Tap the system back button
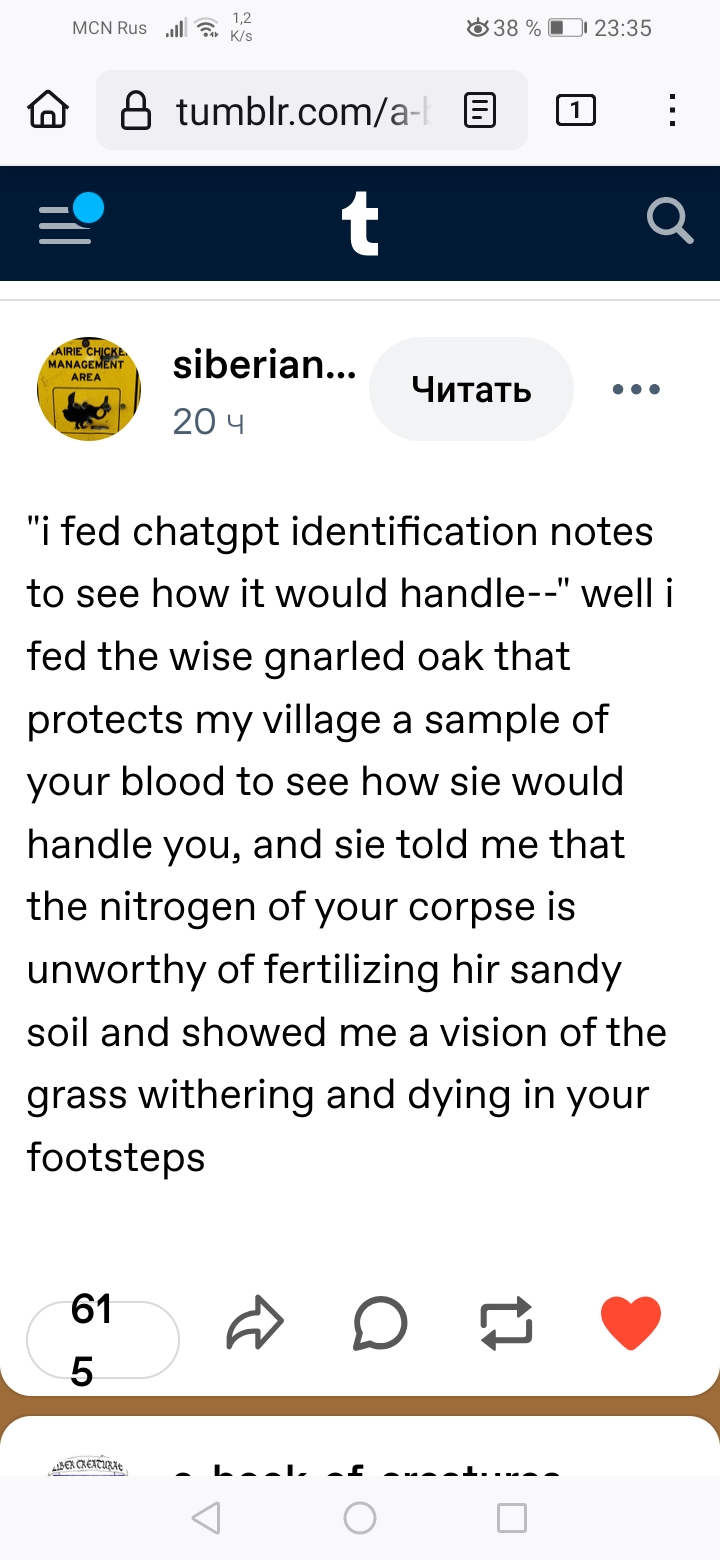The height and width of the screenshot is (1560, 720). pos(206,1518)
